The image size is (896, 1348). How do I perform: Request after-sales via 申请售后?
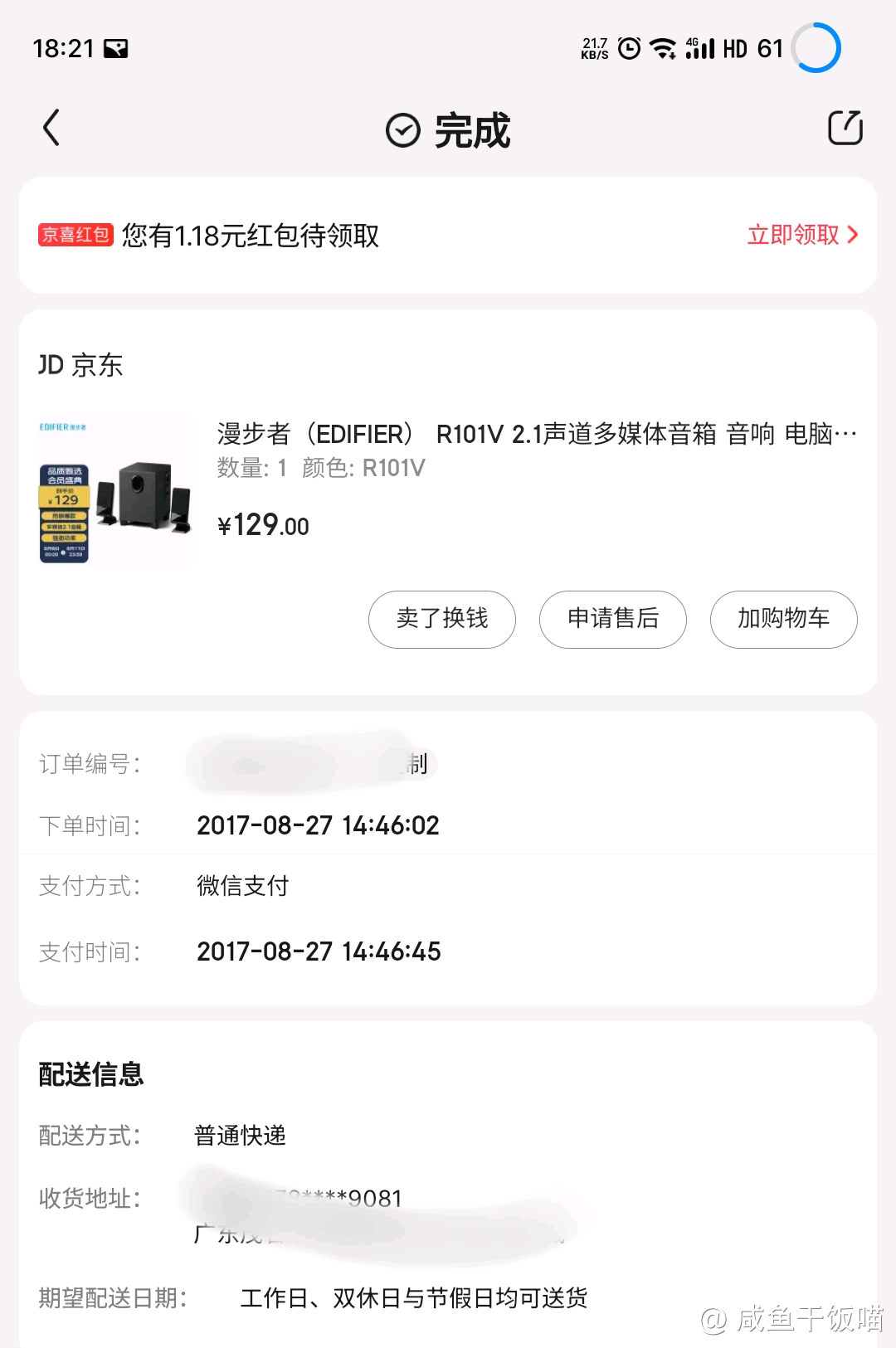point(612,619)
